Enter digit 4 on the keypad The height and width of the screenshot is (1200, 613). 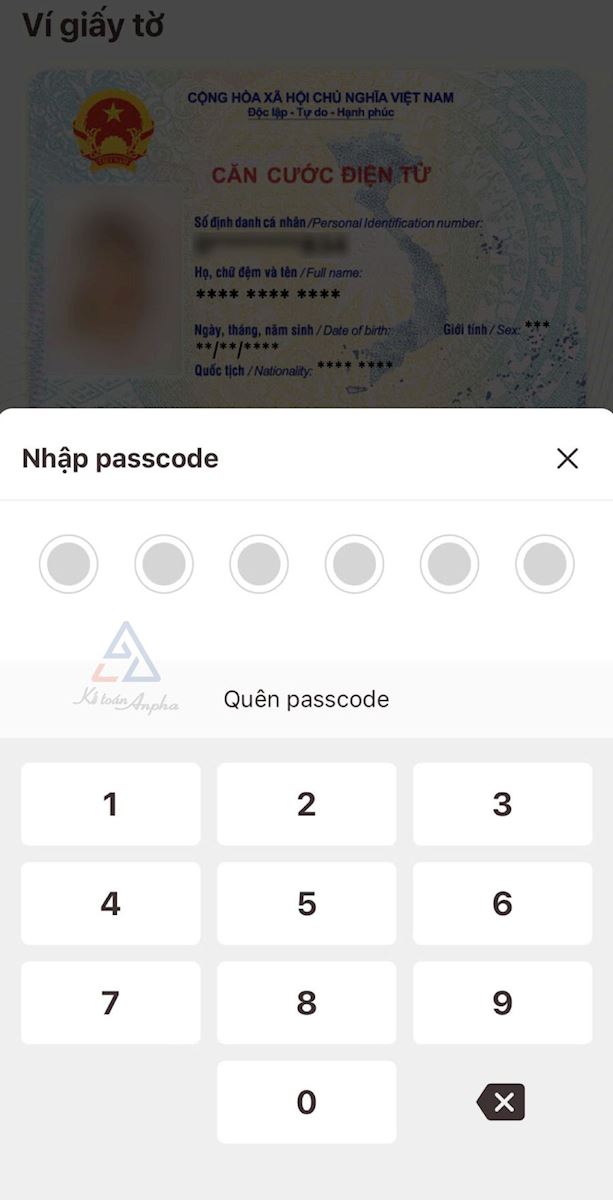pyautogui.click(x=110, y=904)
